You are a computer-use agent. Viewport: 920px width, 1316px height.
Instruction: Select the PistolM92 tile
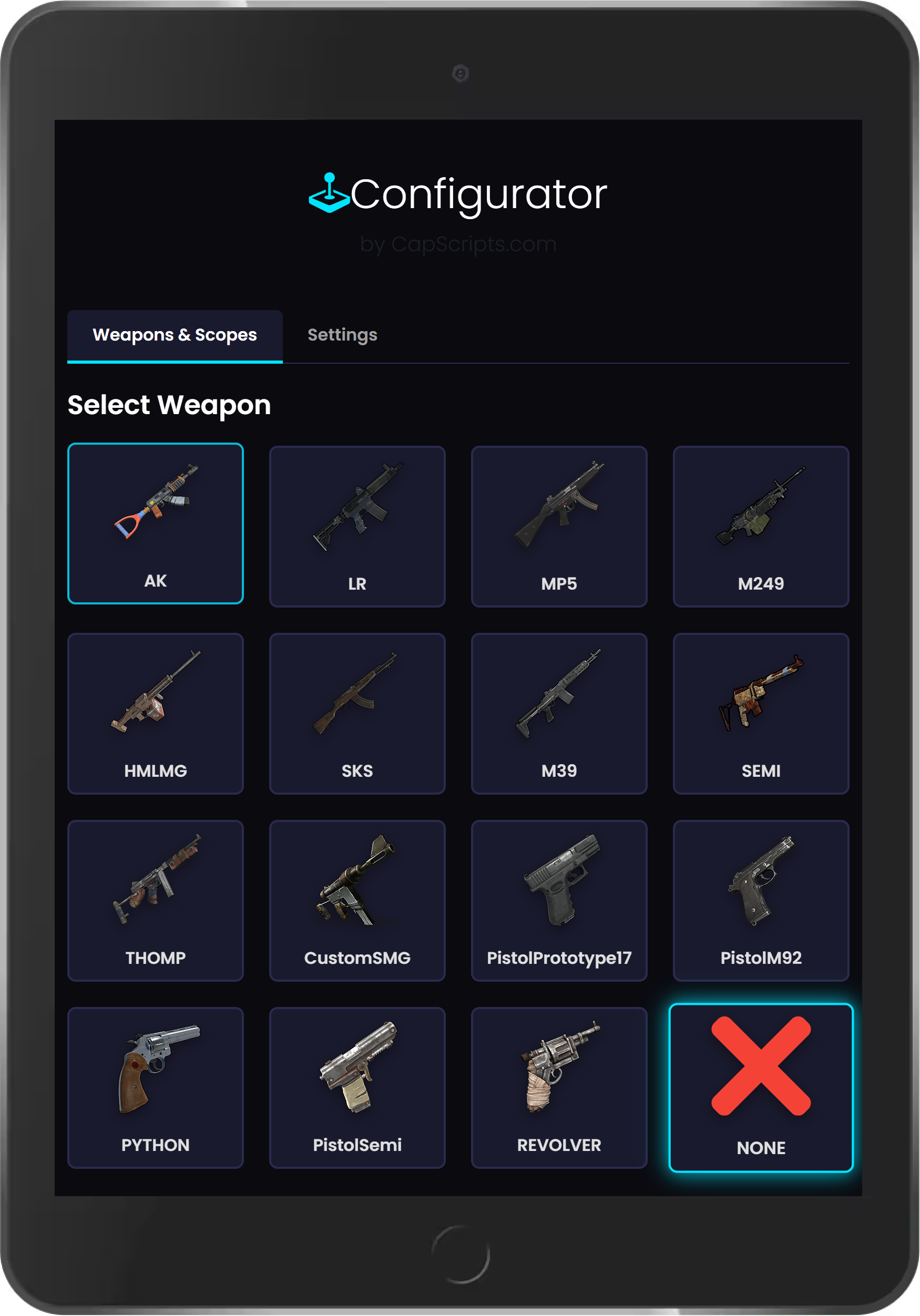pos(761,900)
